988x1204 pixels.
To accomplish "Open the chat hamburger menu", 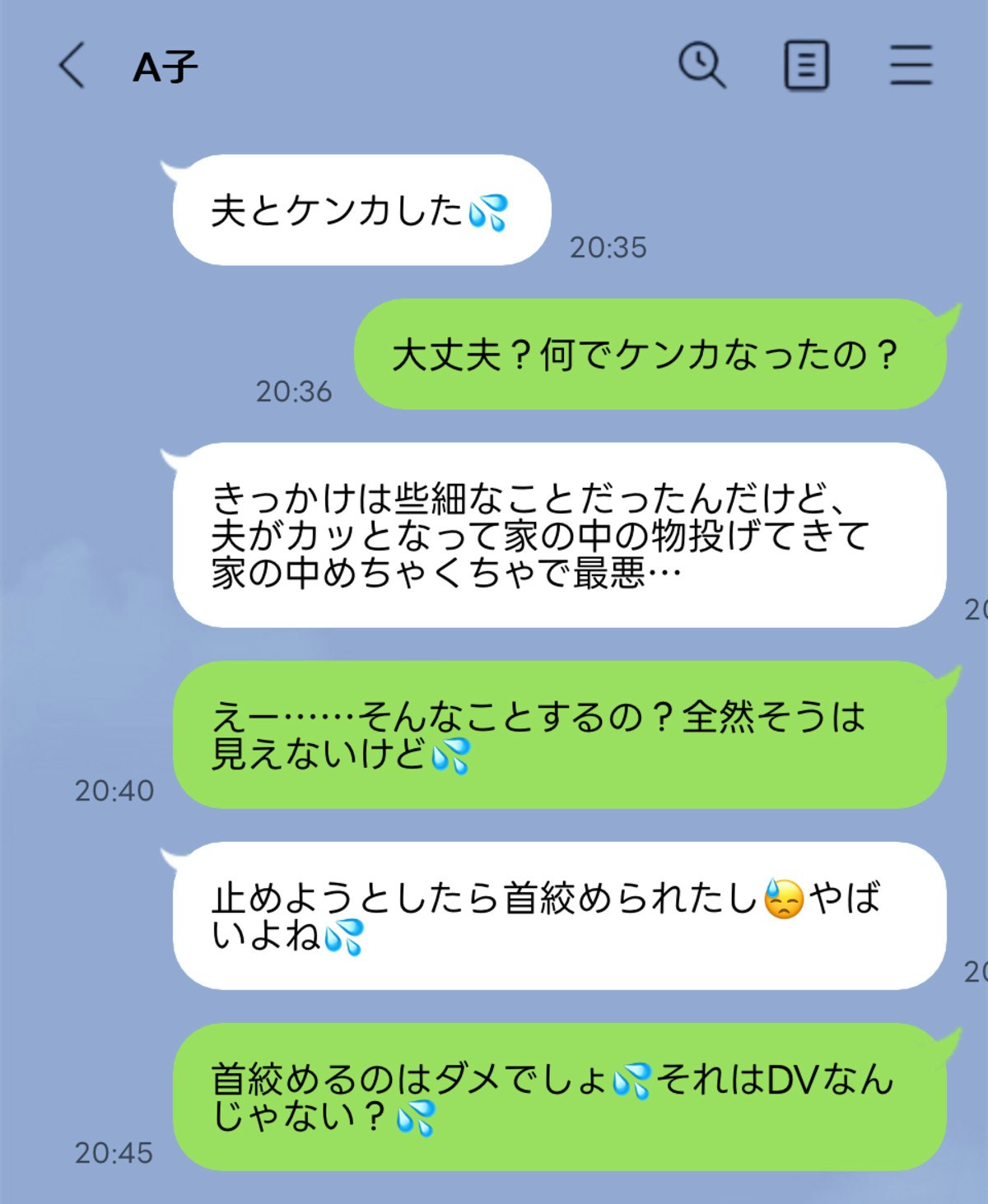I will point(911,65).
